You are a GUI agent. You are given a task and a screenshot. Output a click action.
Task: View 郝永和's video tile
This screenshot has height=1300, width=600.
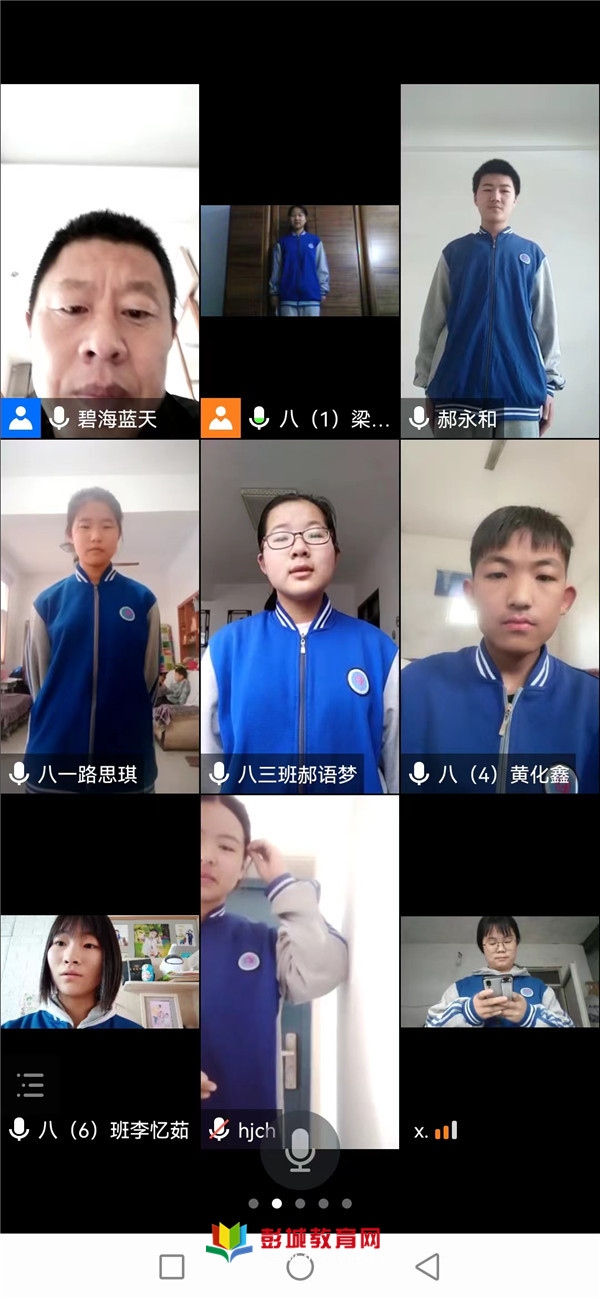[500, 260]
